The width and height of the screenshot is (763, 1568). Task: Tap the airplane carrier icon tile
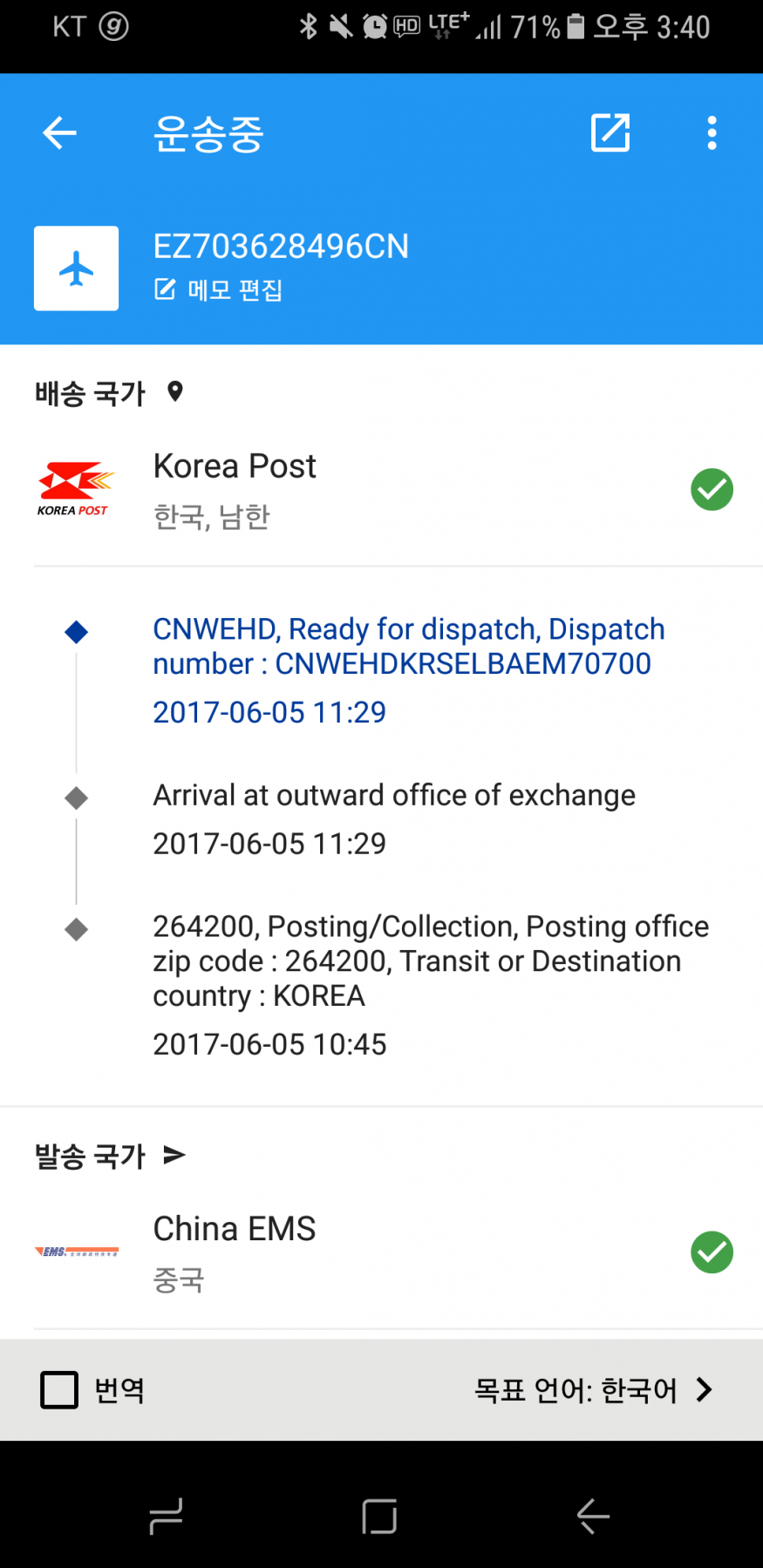tap(77, 268)
